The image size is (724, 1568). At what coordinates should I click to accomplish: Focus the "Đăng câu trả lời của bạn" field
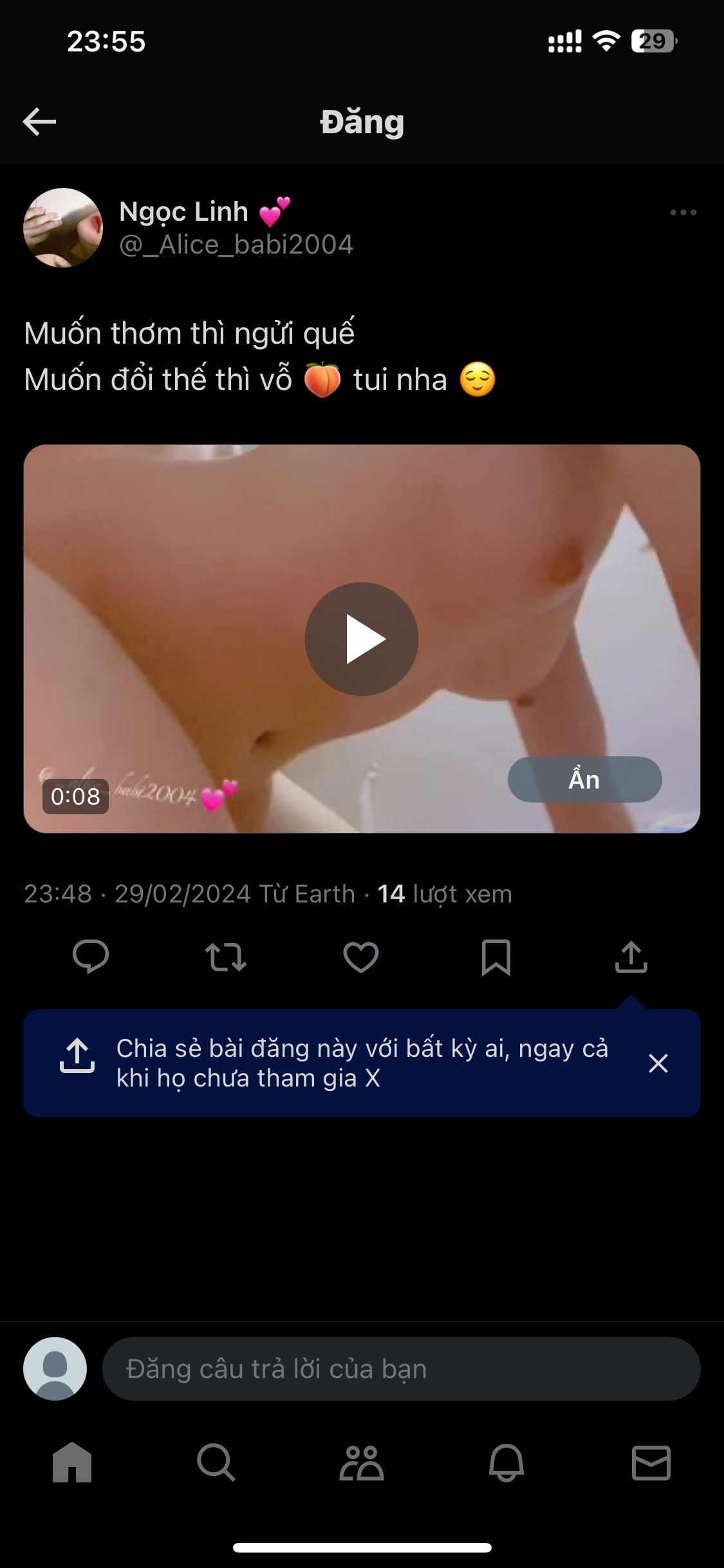401,1368
